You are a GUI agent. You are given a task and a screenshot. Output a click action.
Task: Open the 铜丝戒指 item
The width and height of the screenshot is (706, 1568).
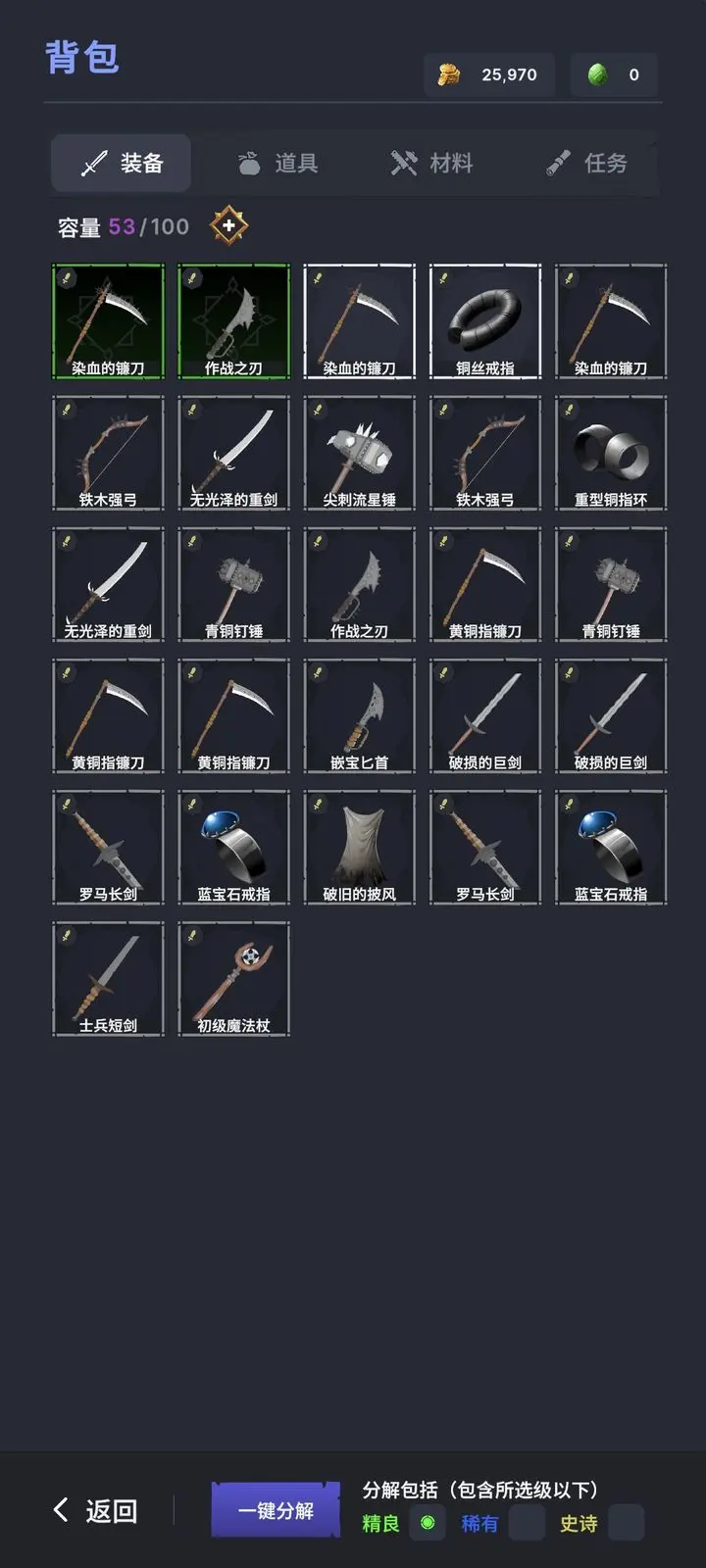coord(484,321)
